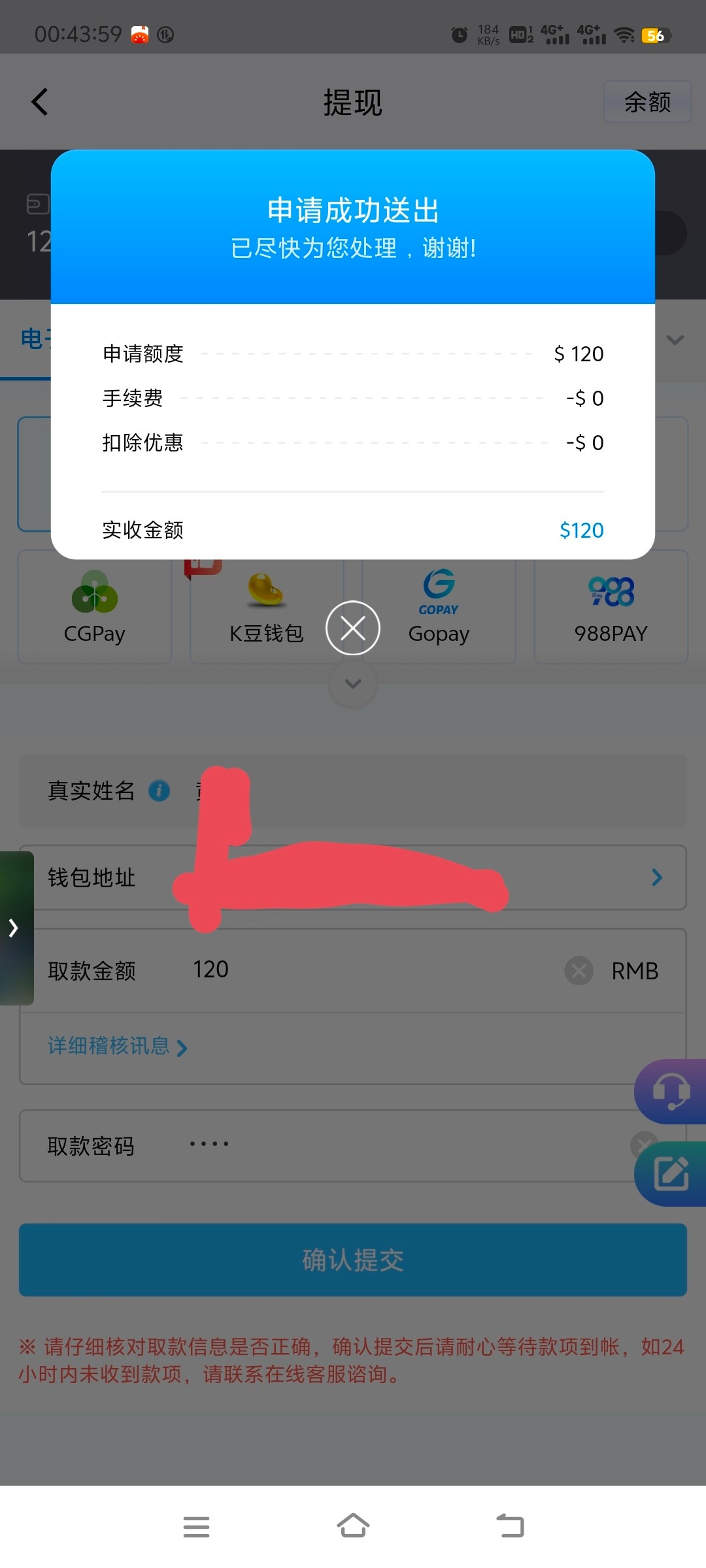This screenshot has height=1568, width=706.
Task: Go back from the 提现 page
Action: (40, 102)
